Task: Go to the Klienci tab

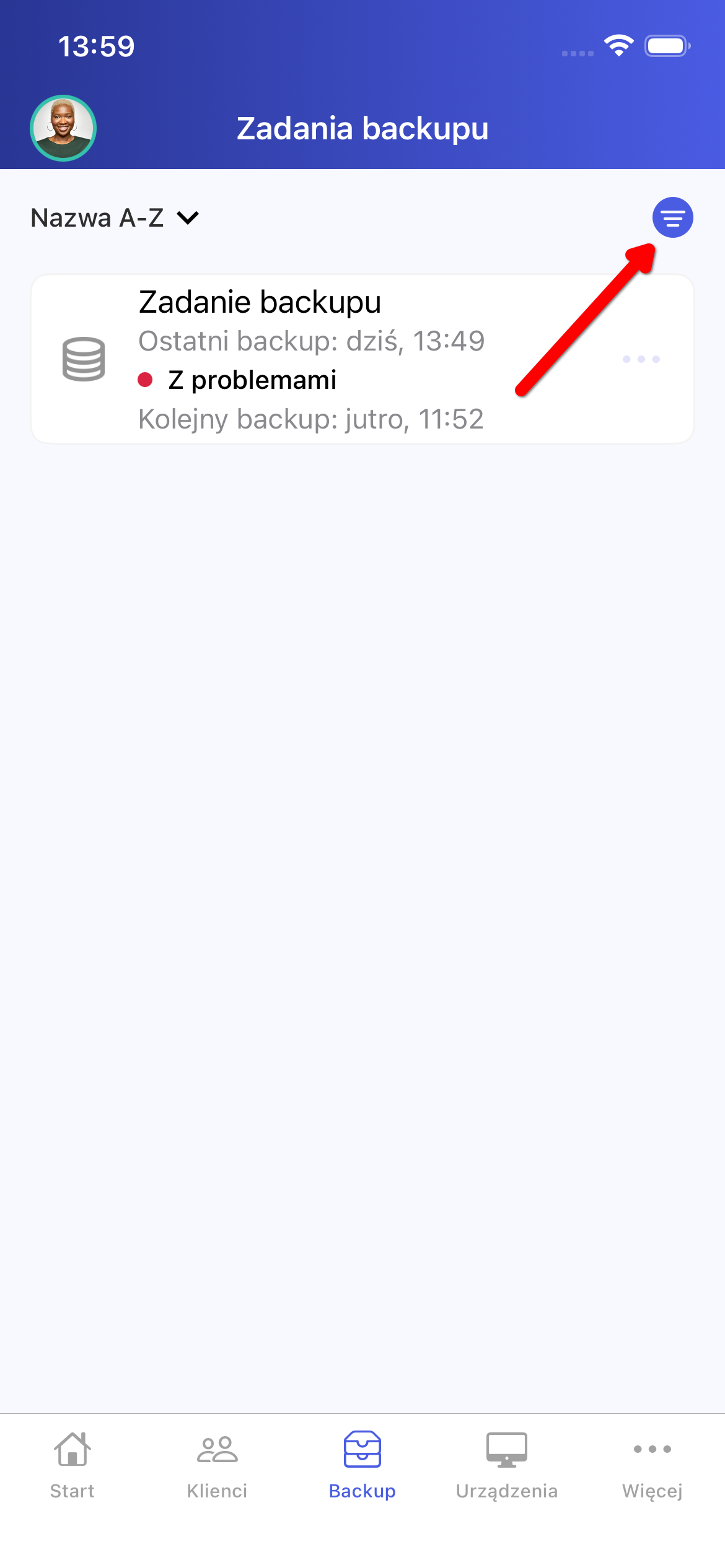Action: 217,1465
